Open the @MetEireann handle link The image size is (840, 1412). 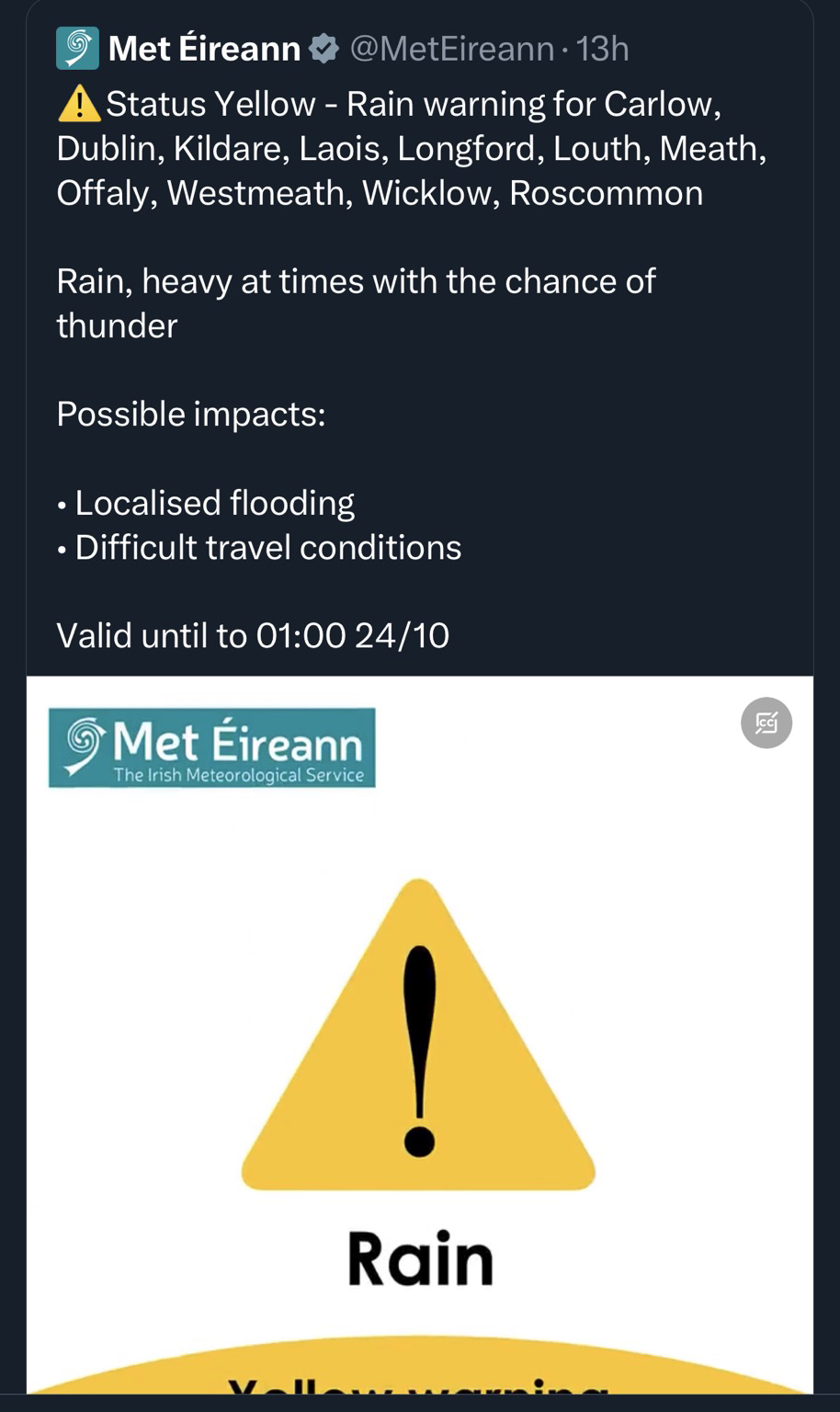tap(452, 49)
